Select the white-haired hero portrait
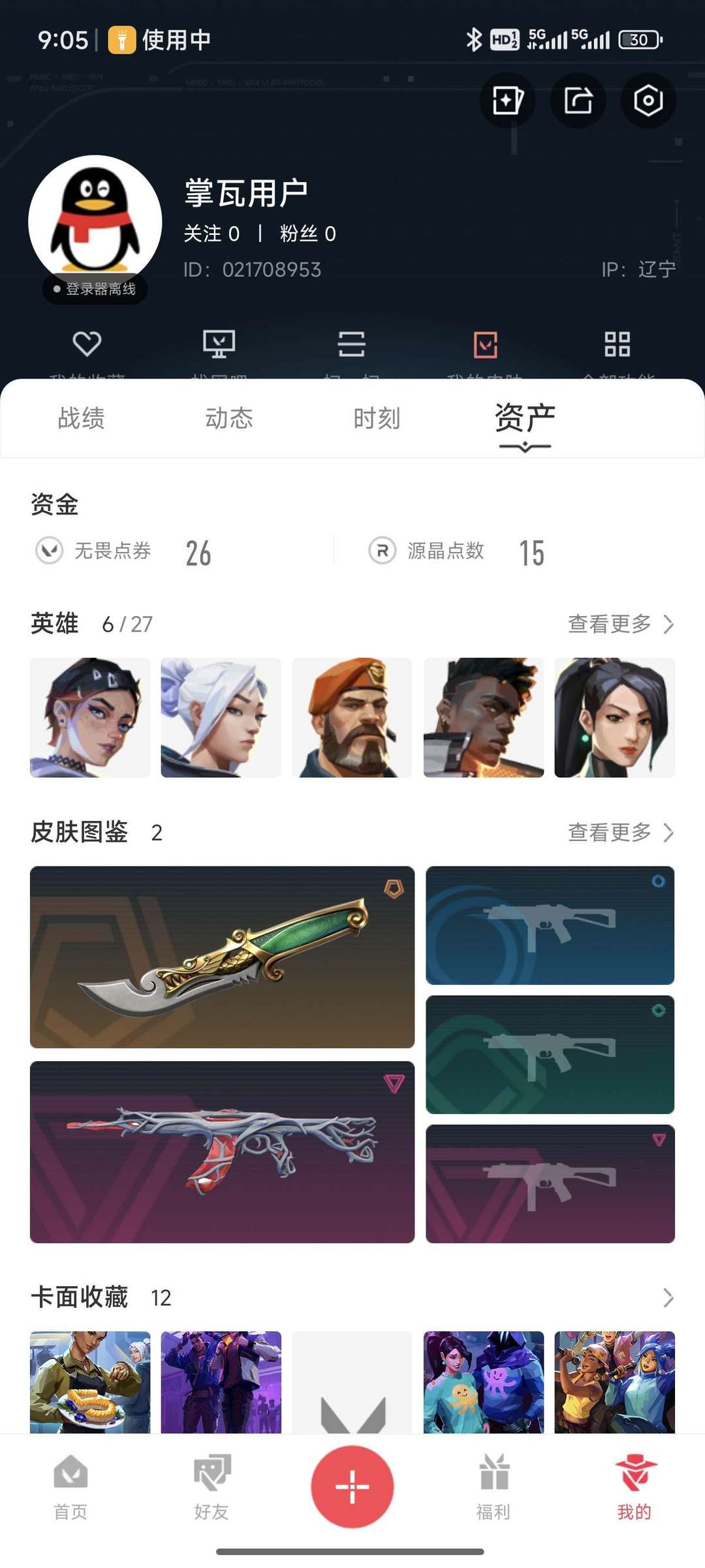This screenshot has width=705, height=1568. tap(221, 717)
